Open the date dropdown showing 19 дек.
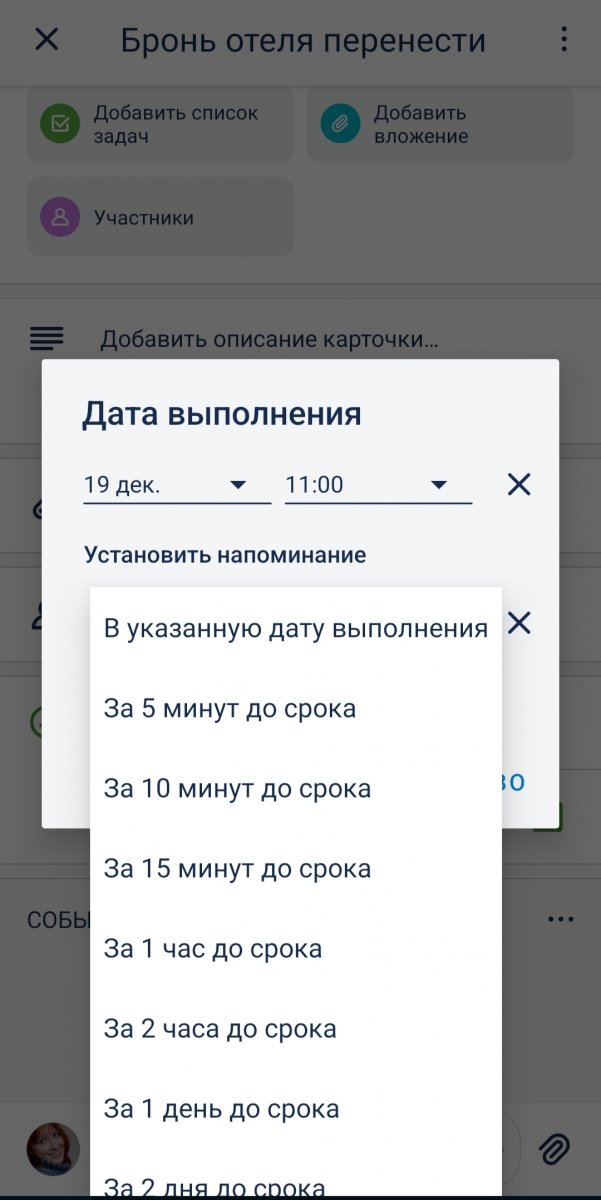 click(x=176, y=485)
